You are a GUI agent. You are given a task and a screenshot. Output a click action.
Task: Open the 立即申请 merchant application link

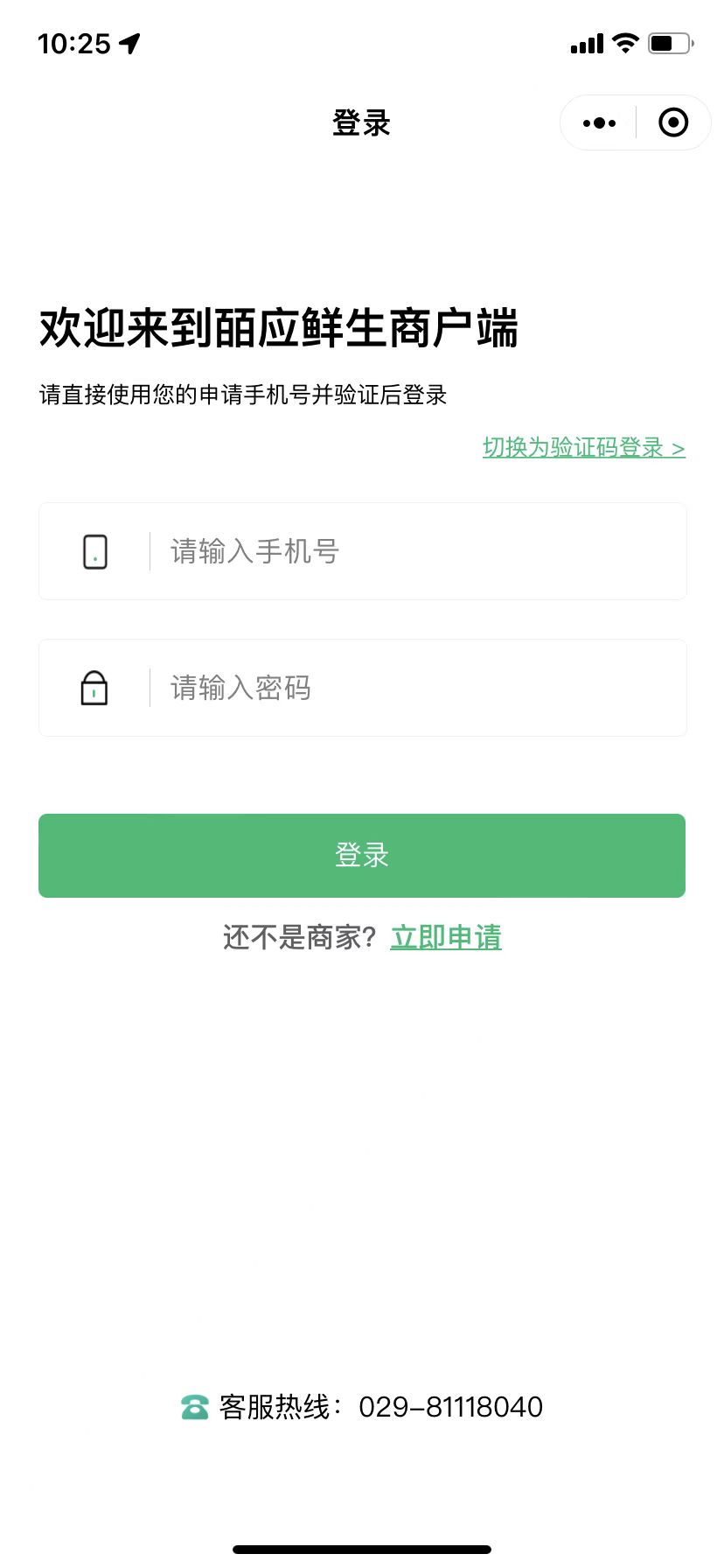(446, 937)
